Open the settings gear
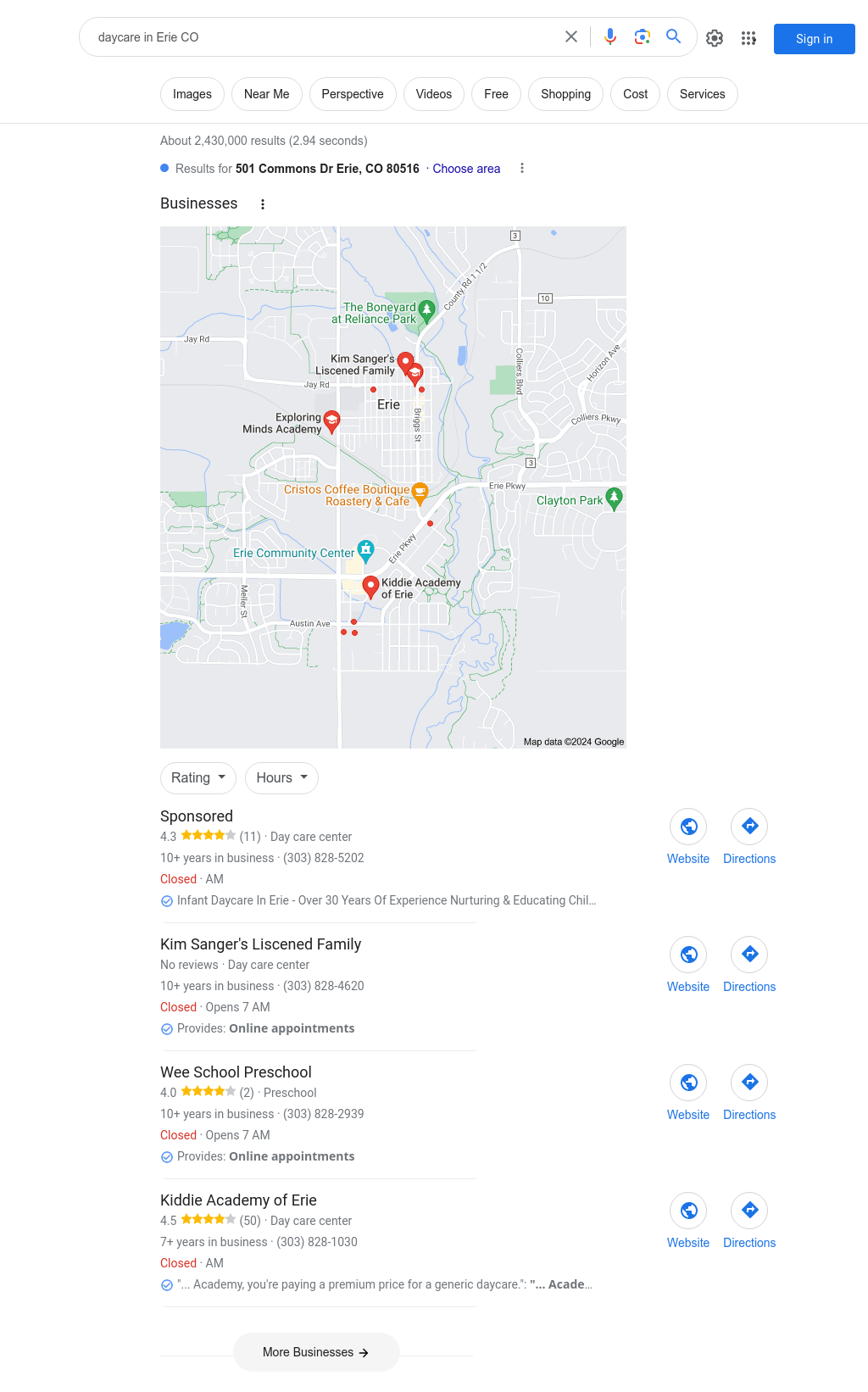 715,38
